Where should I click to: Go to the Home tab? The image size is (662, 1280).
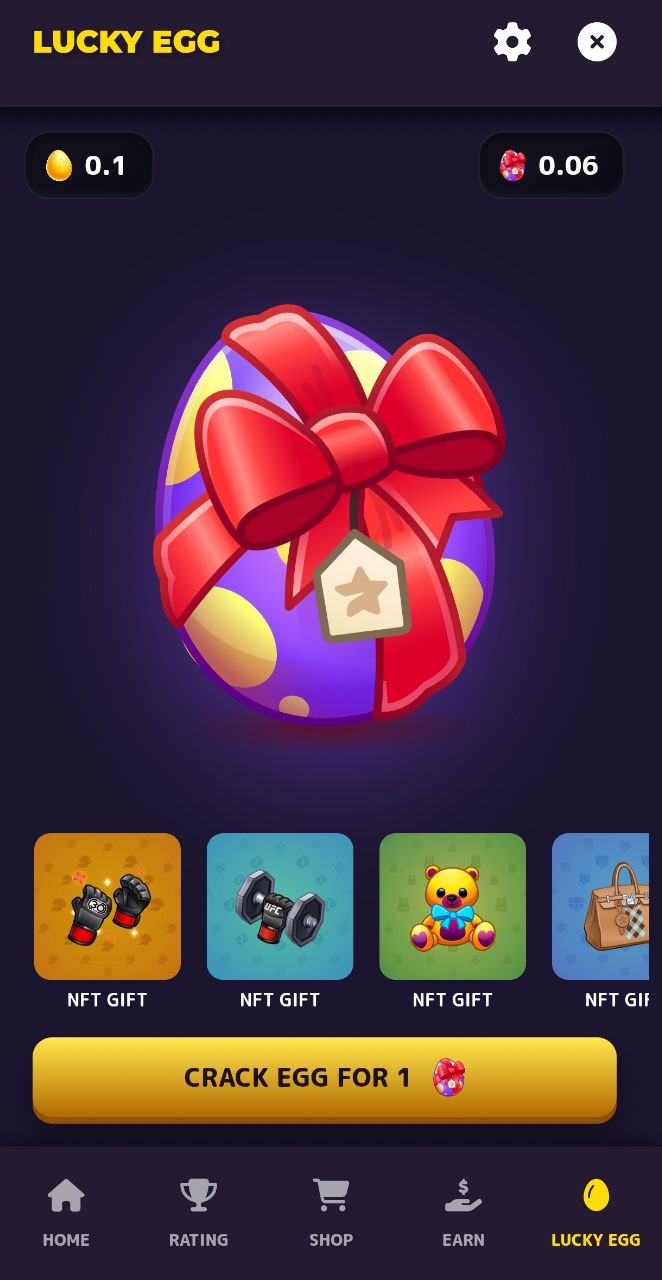pos(66,1212)
